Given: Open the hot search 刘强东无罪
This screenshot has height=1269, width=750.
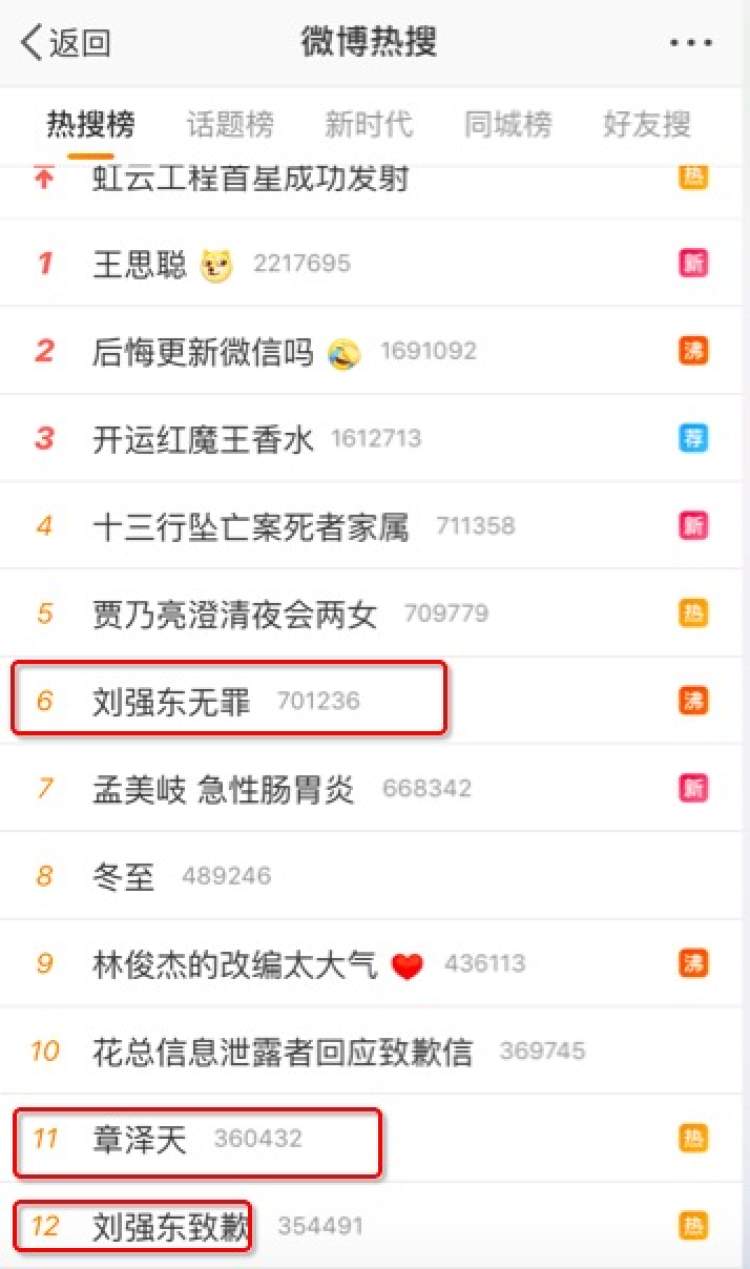Looking at the screenshot, I should tap(375, 700).
